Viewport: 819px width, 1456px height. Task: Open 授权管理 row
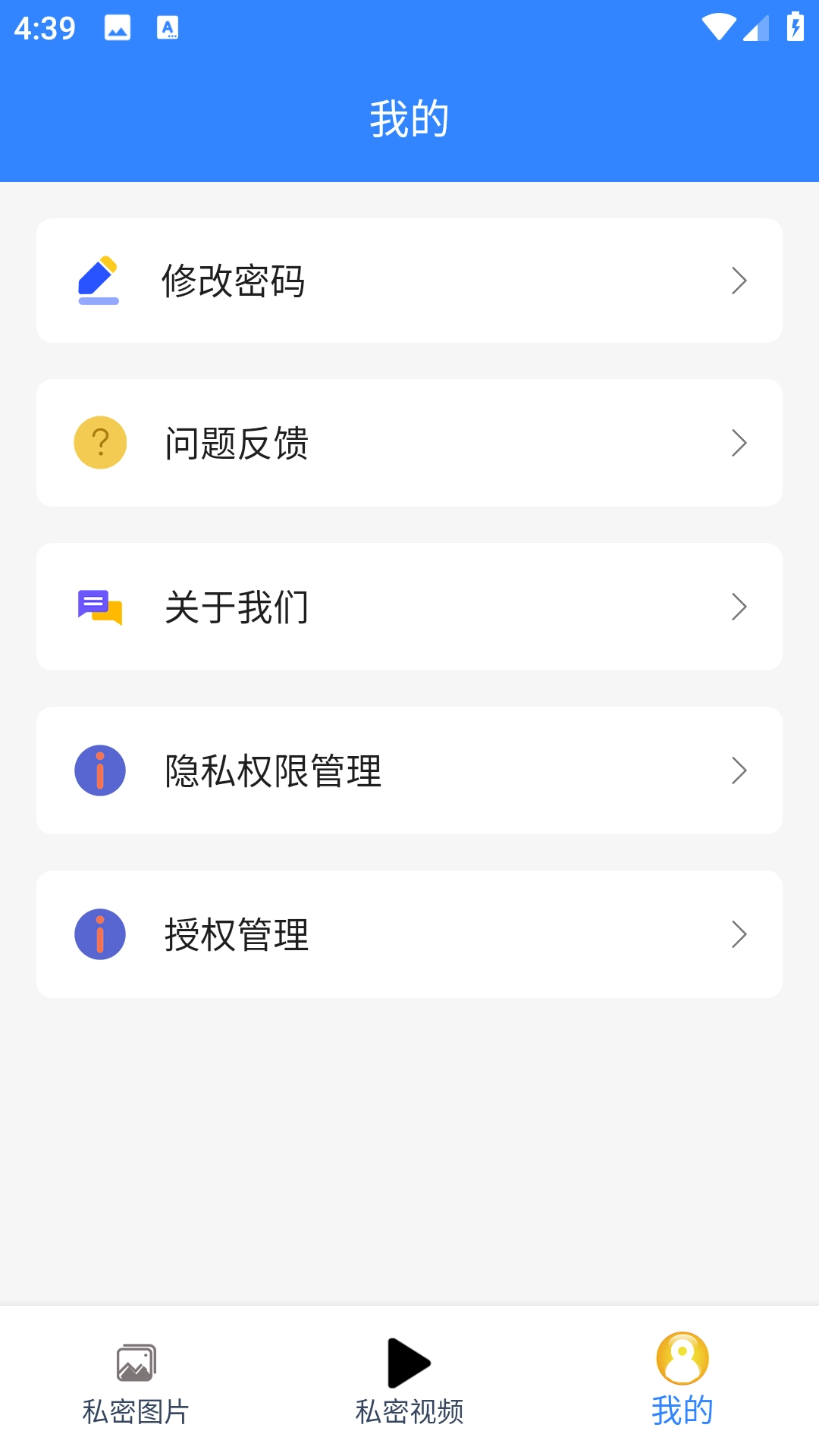point(409,934)
